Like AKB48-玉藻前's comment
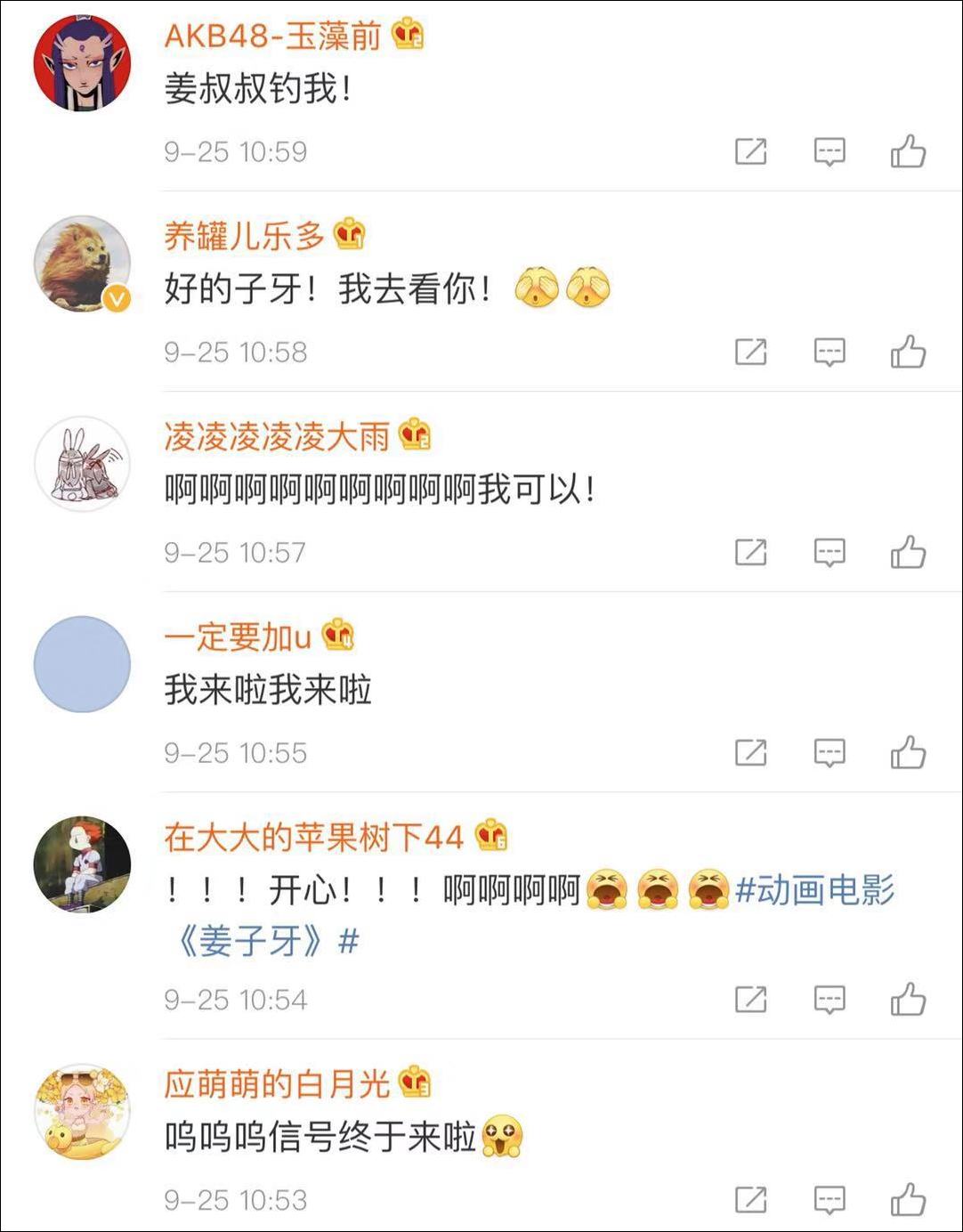The height and width of the screenshot is (1232, 963). click(908, 151)
